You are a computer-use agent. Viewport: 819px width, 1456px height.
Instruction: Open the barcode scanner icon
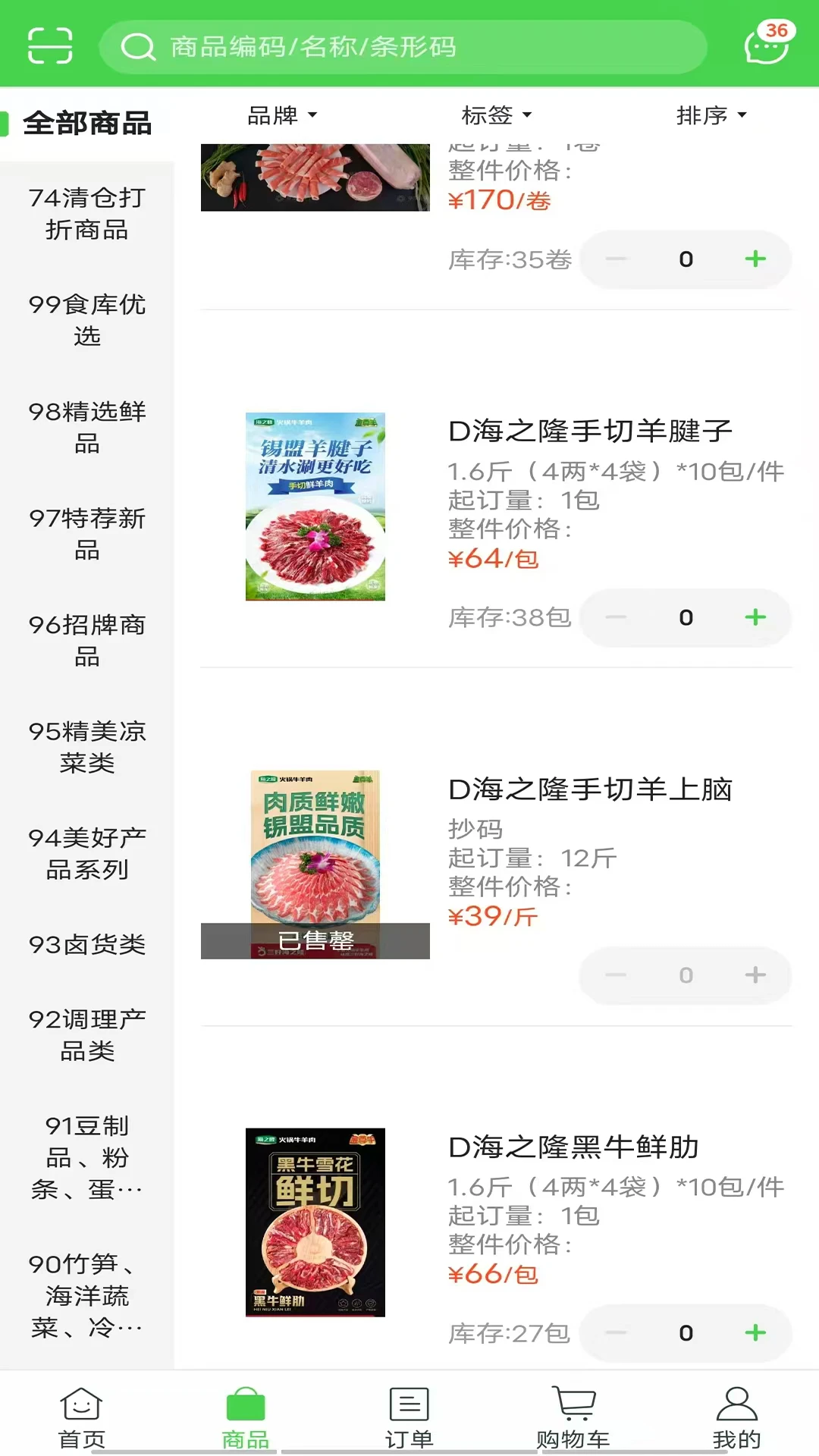click(x=50, y=45)
